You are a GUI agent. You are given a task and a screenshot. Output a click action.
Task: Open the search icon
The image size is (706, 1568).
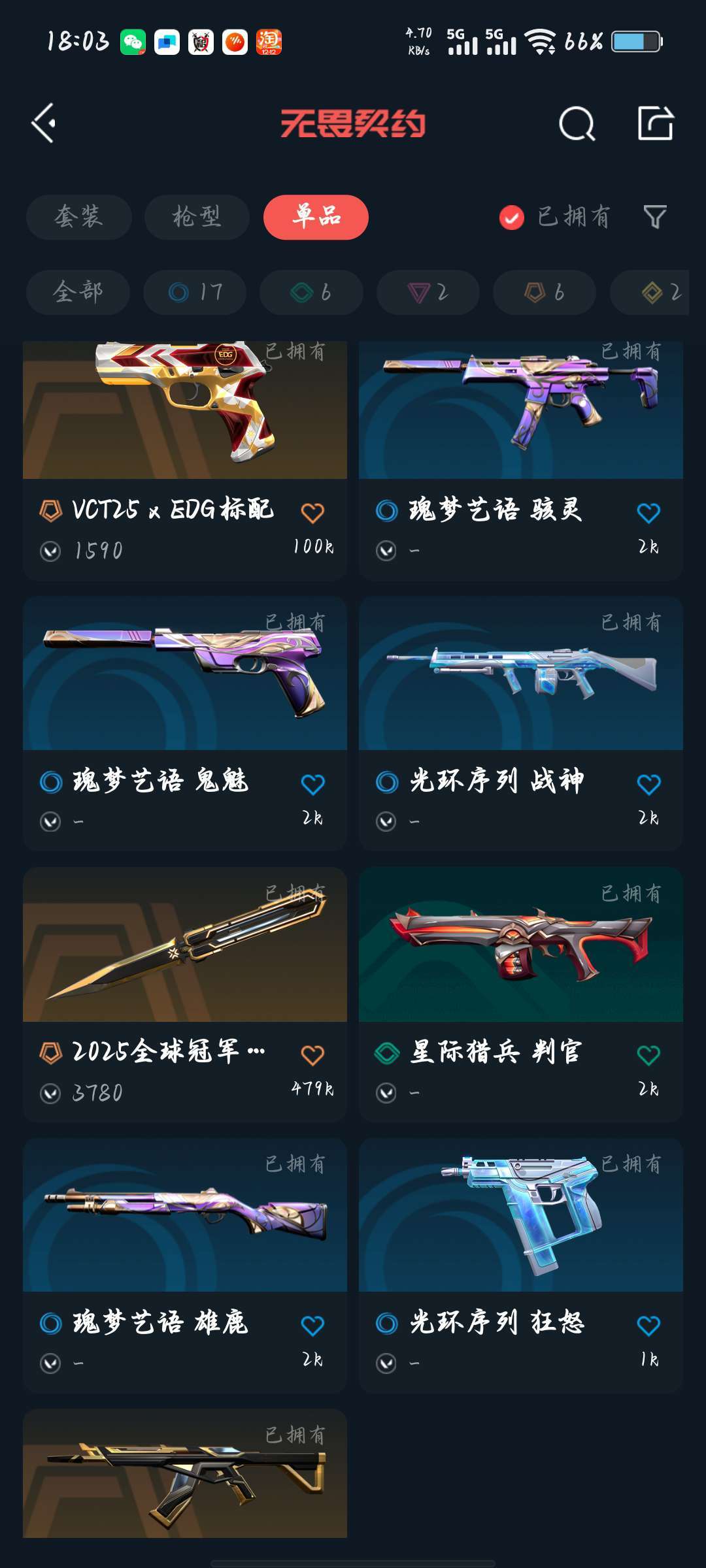point(577,123)
